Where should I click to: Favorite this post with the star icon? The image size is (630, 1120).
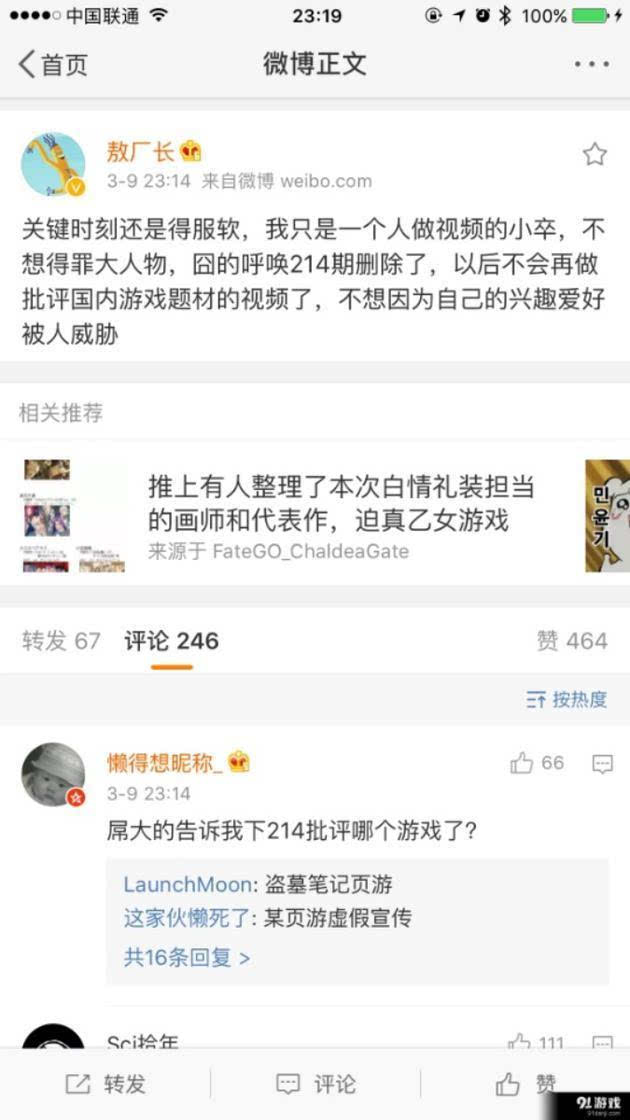coord(595,154)
